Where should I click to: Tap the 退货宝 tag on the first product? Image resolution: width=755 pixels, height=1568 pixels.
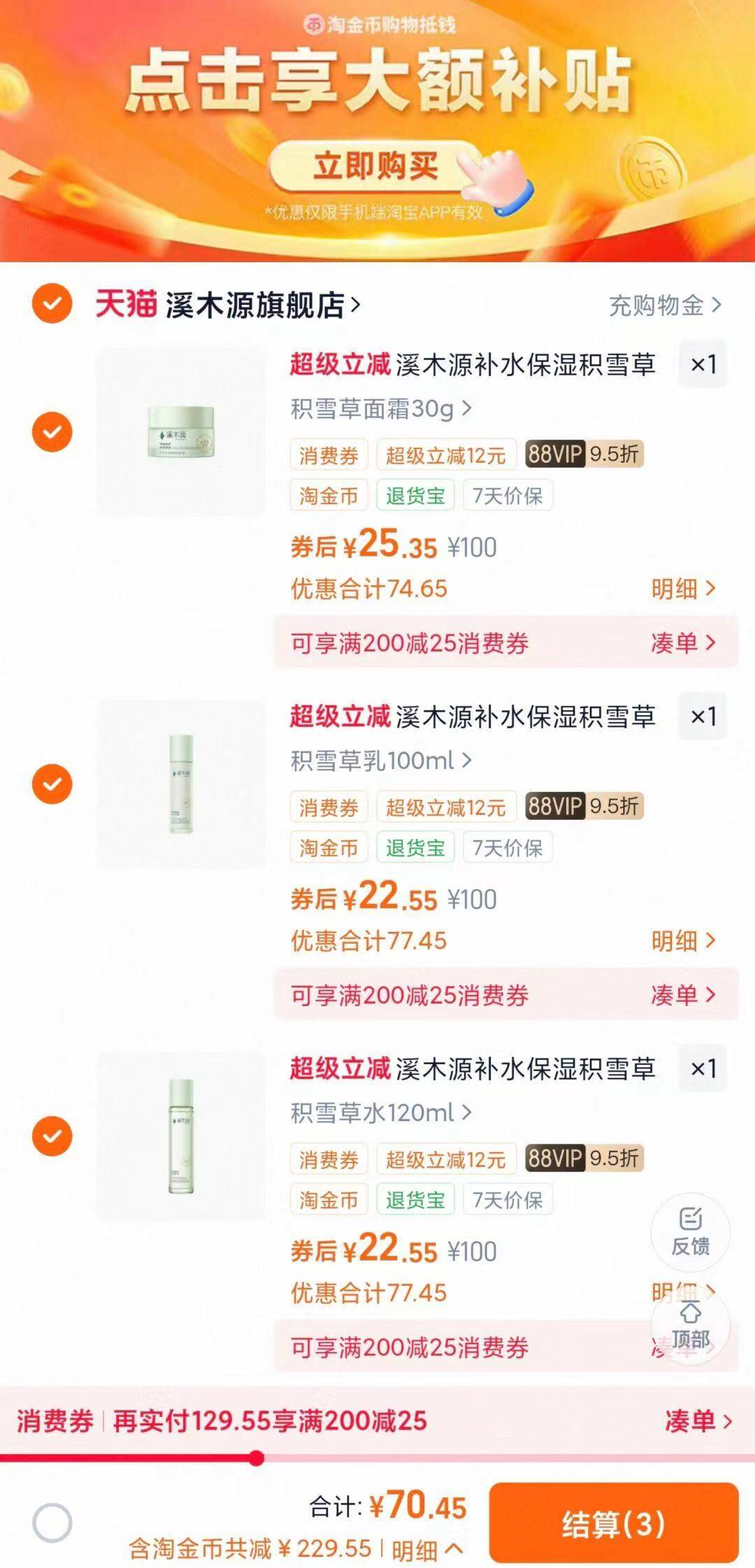click(415, 495)
